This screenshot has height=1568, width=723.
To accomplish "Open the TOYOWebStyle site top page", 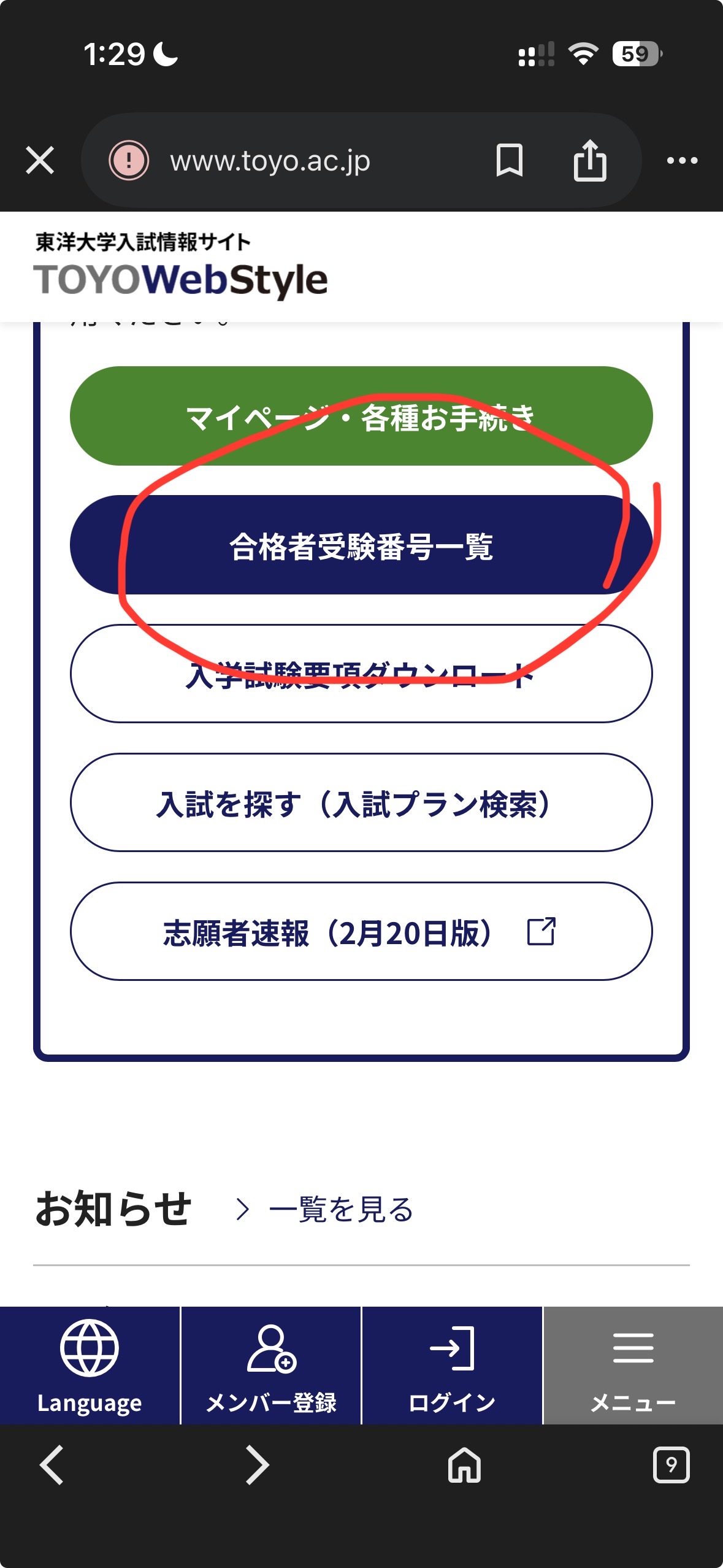I will (x=181, y=279).
